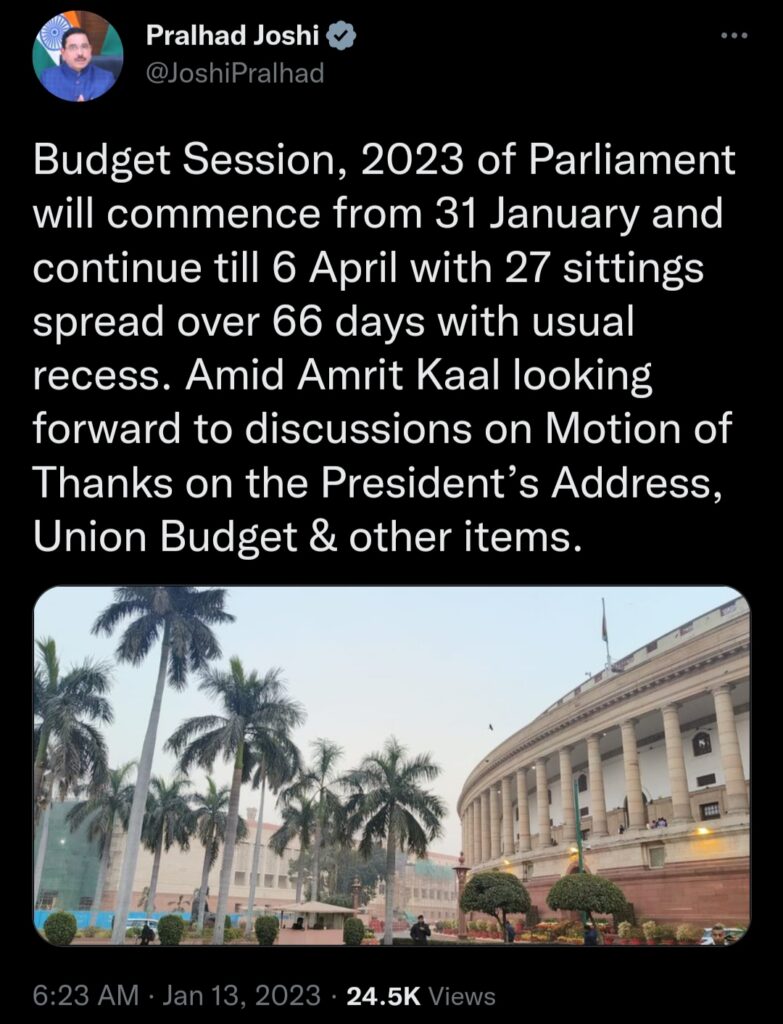
Task: Open Pralhad Joshi's profile picture
Action: (x=78, y=55)
